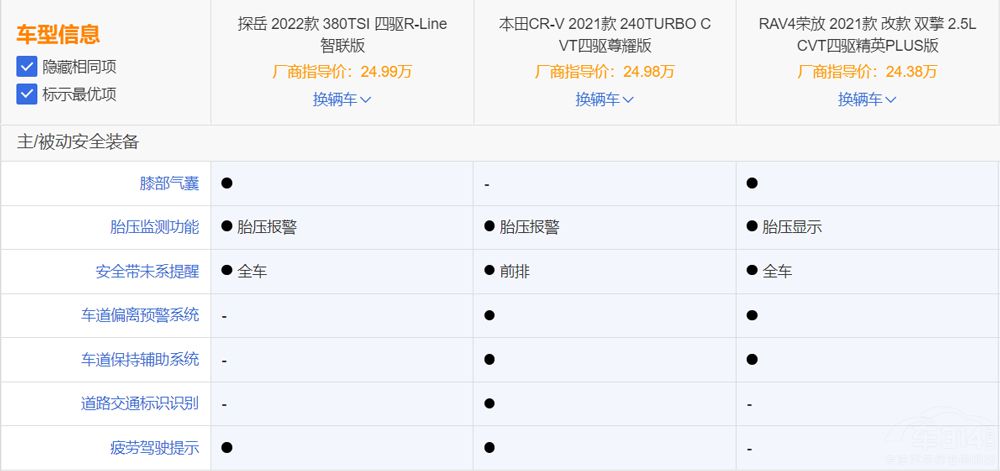This screenshot has width=1000, height=471.
Task: Open the 安全带未系提醒 parameter link
Action: pyautogui.click(x=147, y=271)
